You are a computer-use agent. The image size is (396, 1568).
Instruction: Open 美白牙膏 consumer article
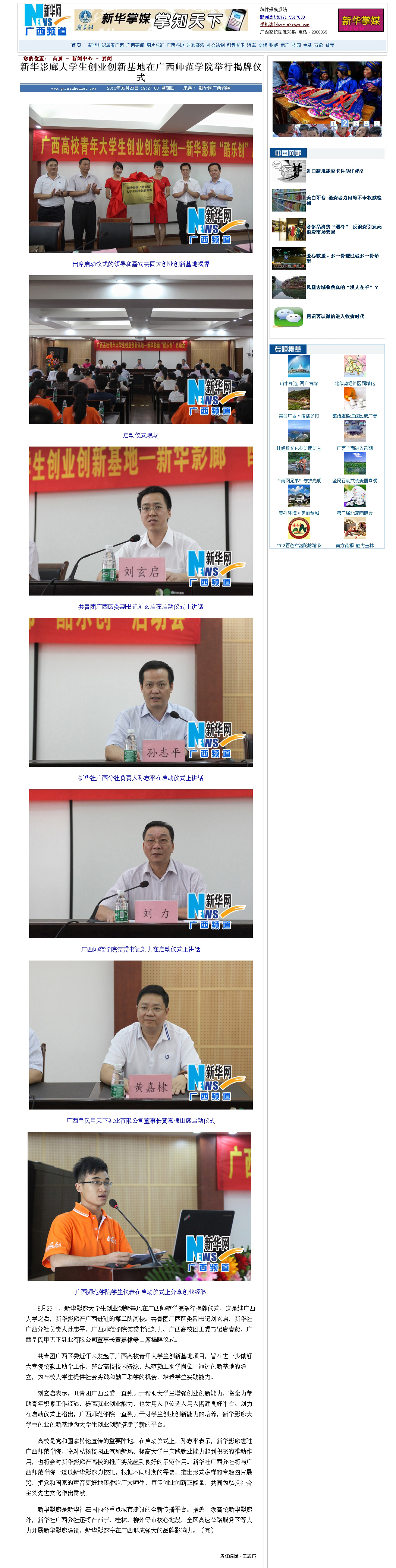(343, 200)
